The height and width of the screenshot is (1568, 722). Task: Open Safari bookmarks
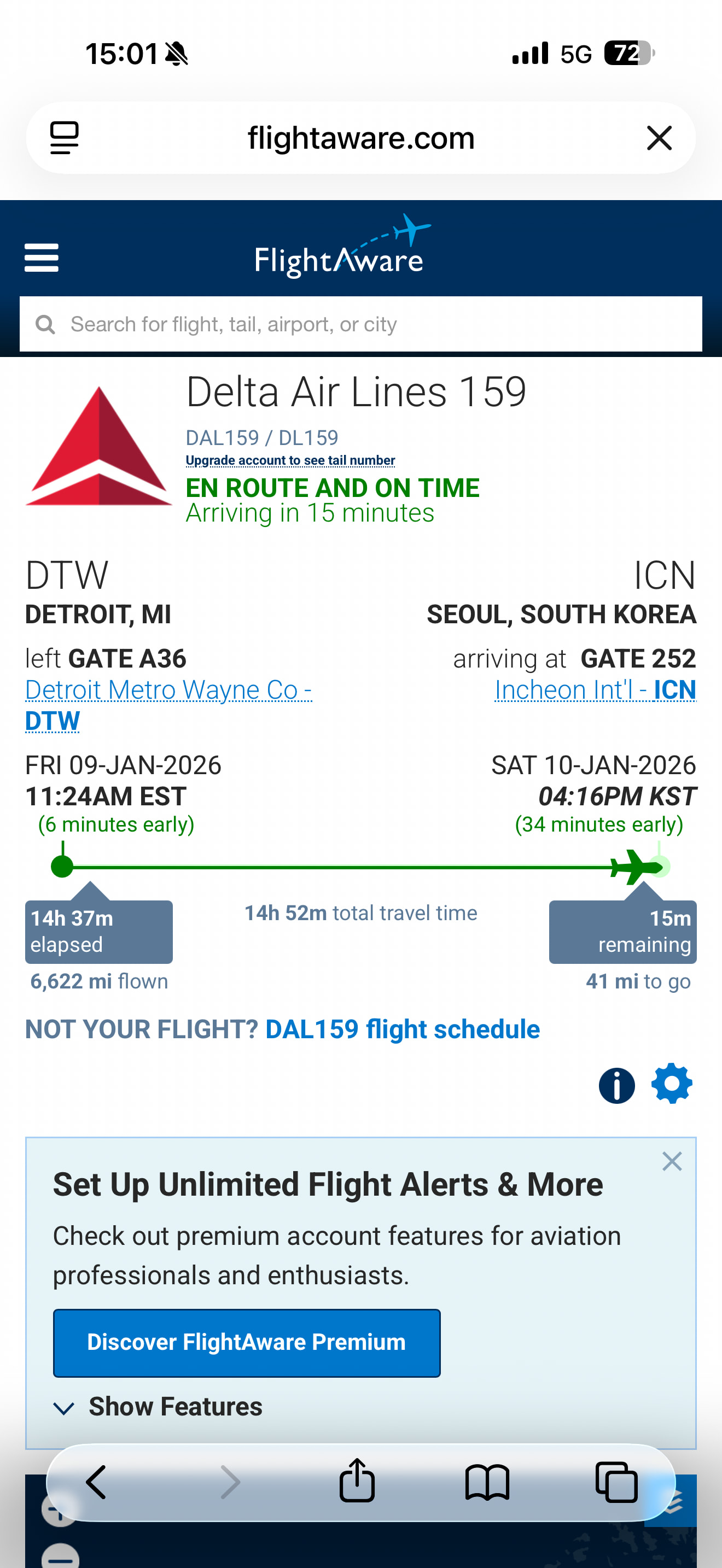pos(487,1482)
